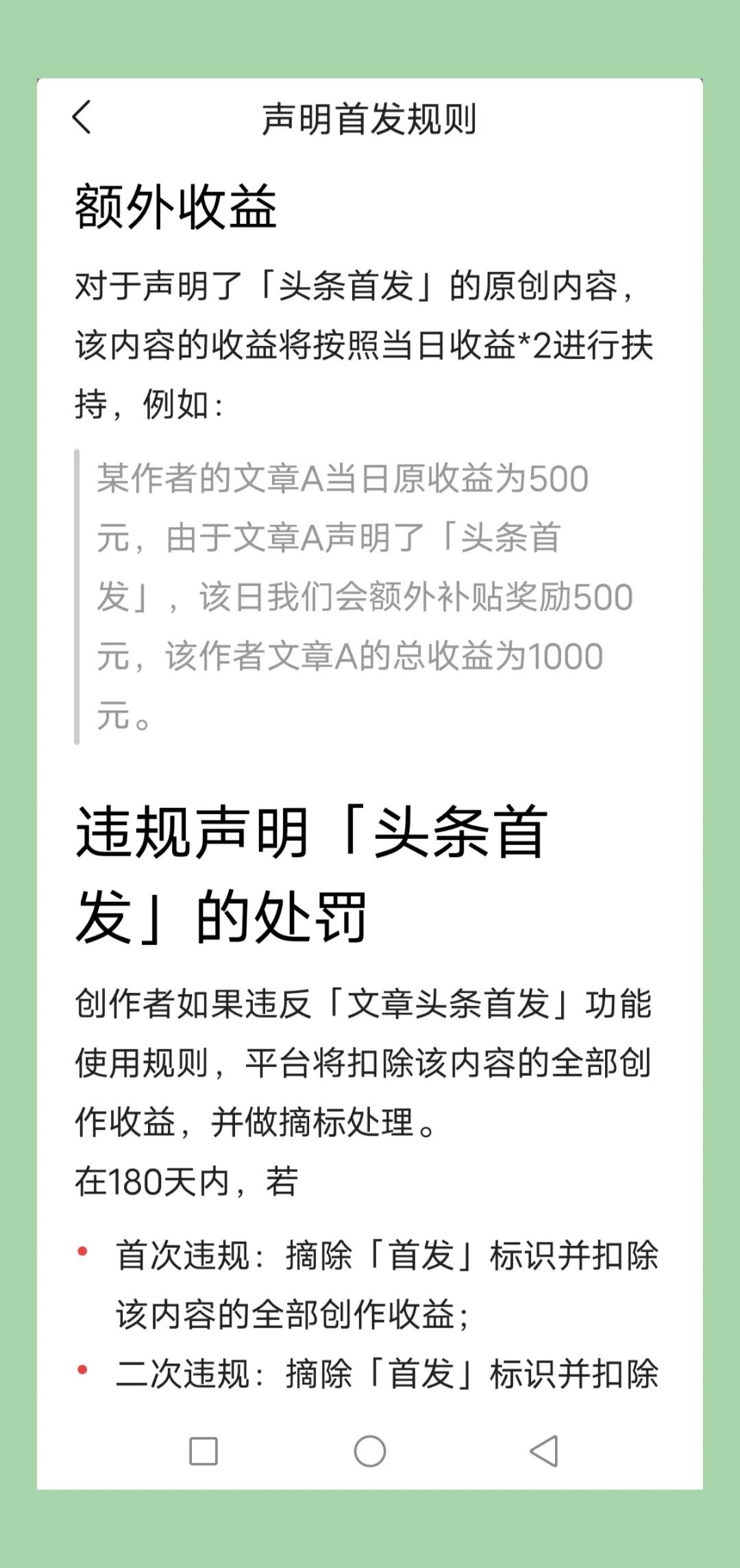
Task: Tap the system home circle button
Action: click(370, 1451)
